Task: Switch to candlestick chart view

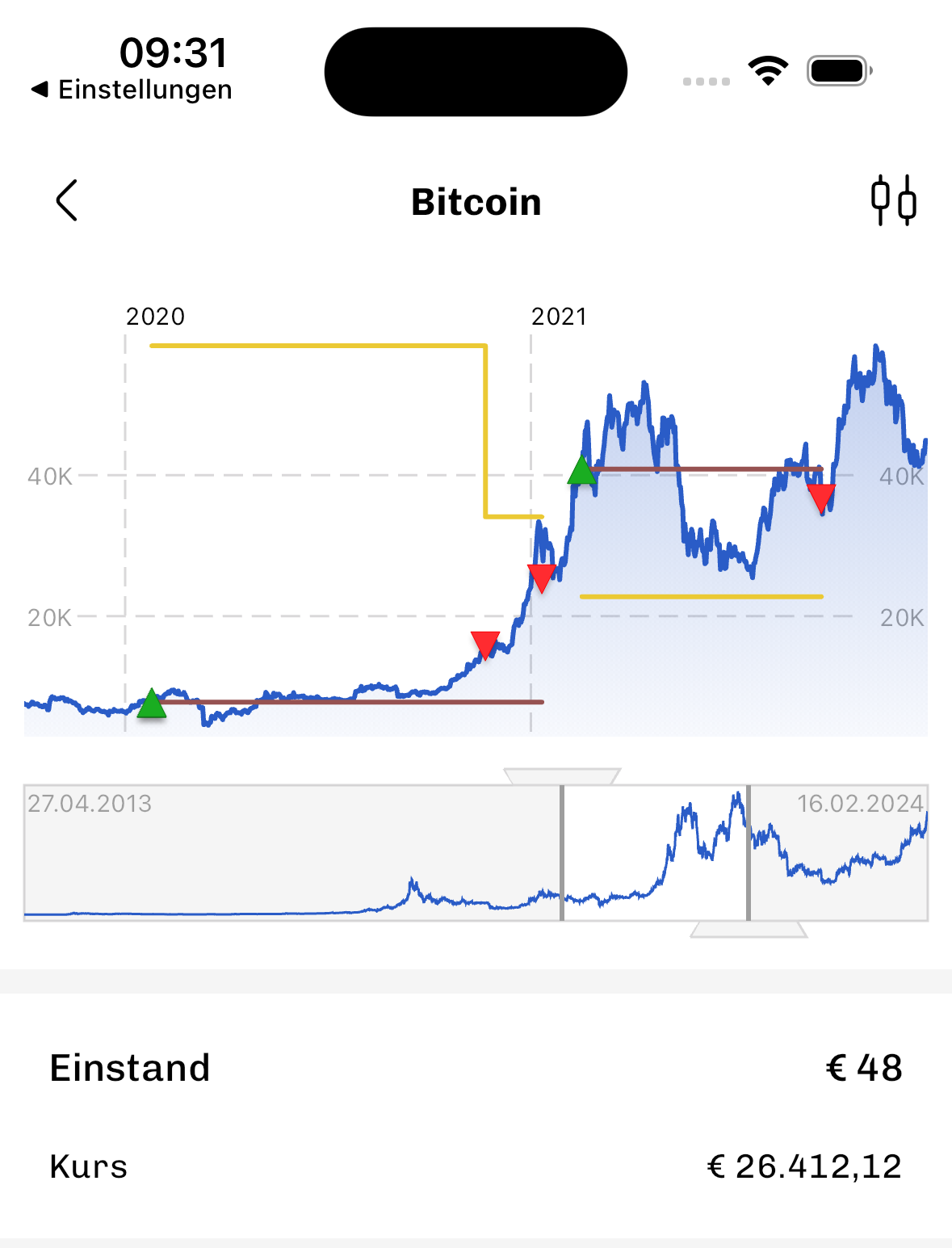Action: pyautogui.click(x=893, y=200)
